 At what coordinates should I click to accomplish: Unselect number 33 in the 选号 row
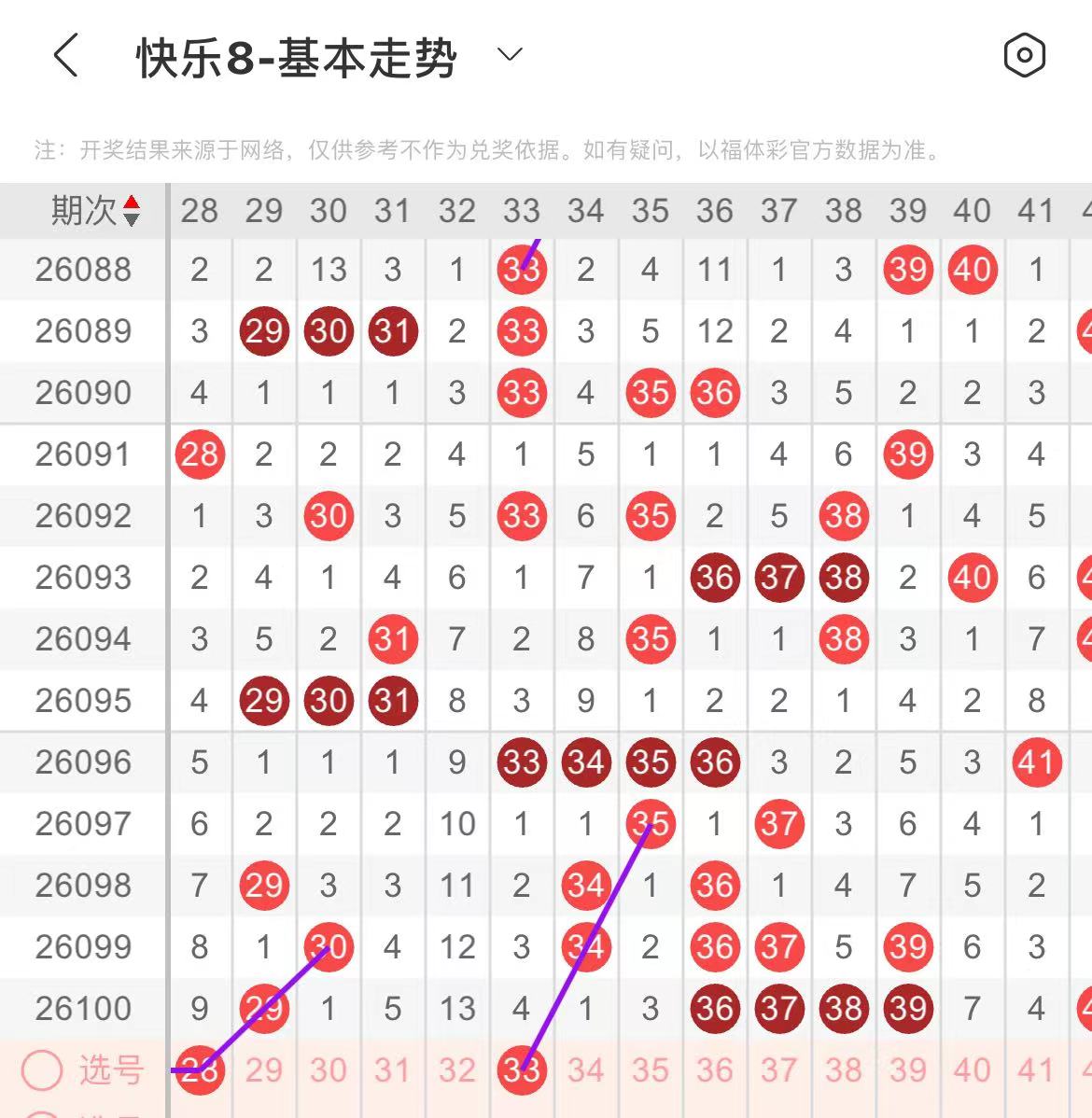(522, 1070)
